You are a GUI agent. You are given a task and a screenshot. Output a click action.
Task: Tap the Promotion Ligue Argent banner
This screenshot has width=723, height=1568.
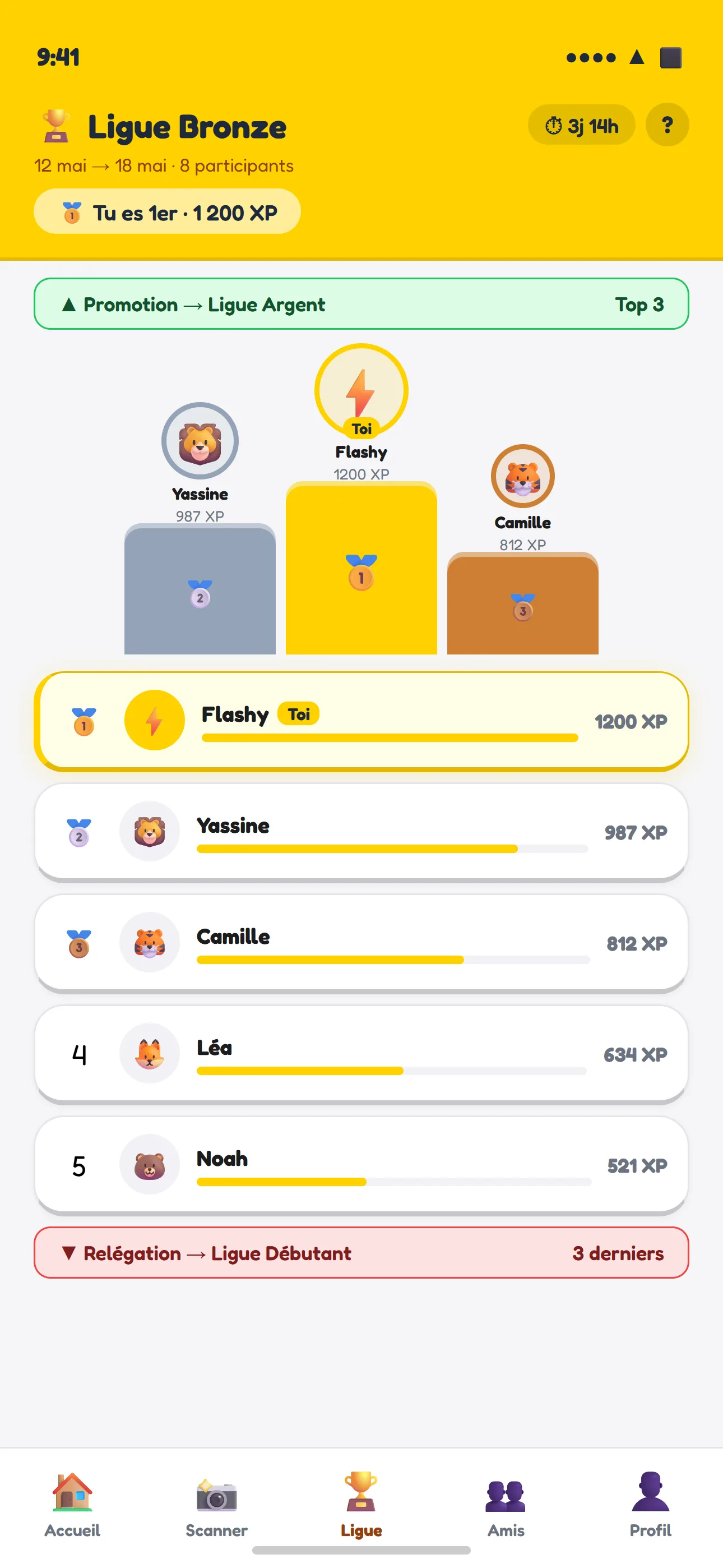[361, 304]
